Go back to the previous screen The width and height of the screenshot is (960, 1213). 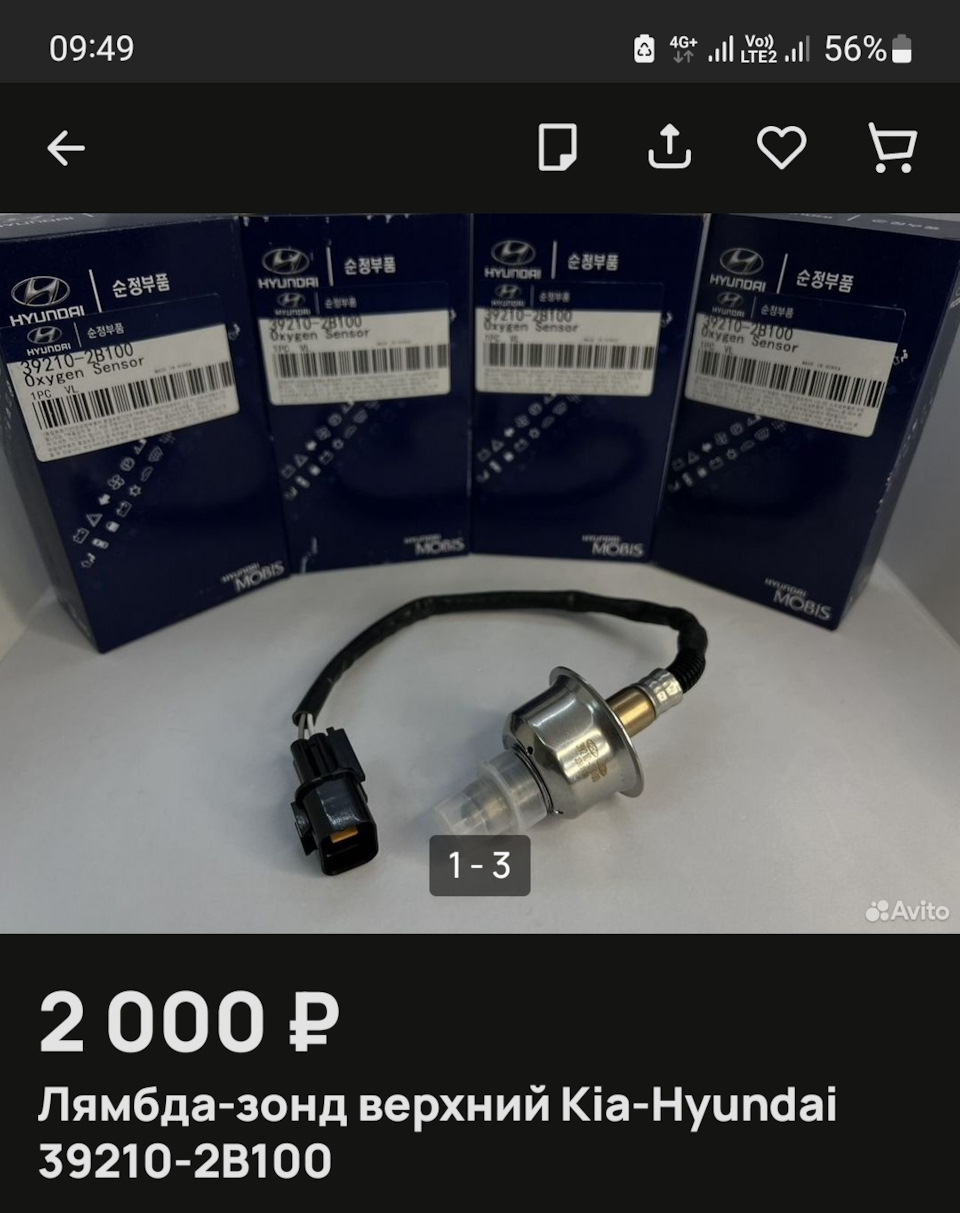66,149
